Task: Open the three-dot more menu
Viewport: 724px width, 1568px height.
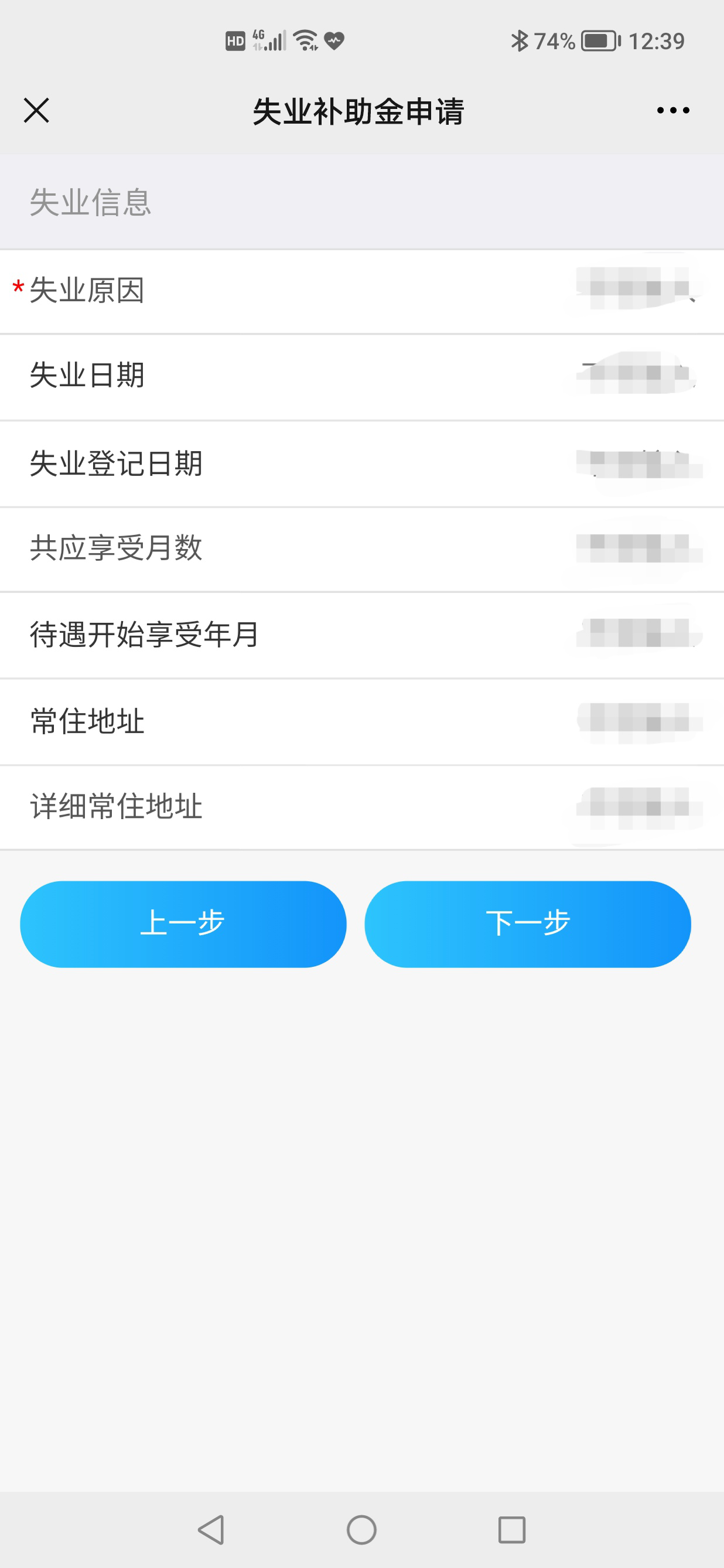Action: [x=673, y=111]
